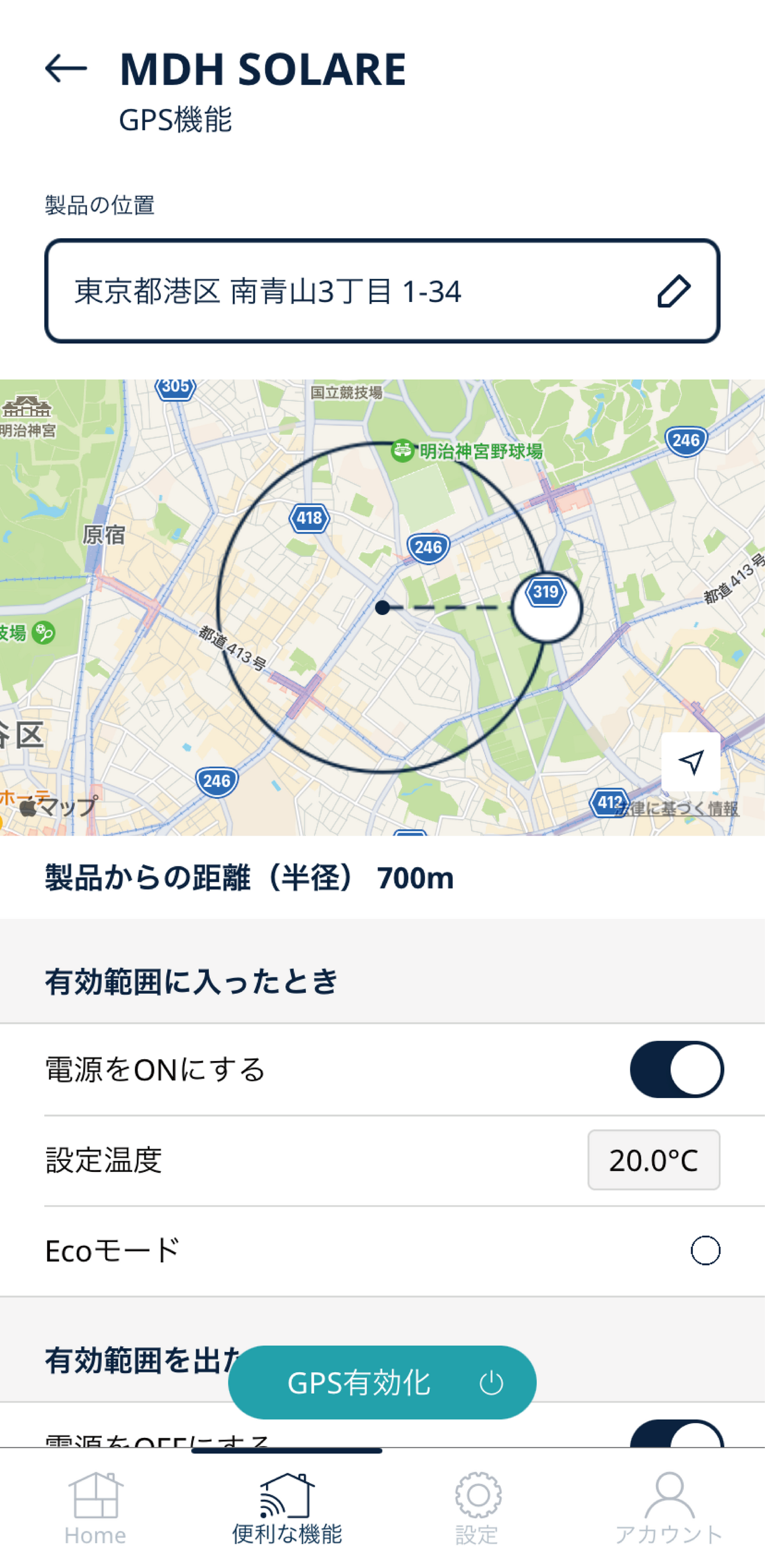This screenshot has height=1568, width=765.
Task: Toggle the 電源をONにする switch
Action: tap(676, 1070)
